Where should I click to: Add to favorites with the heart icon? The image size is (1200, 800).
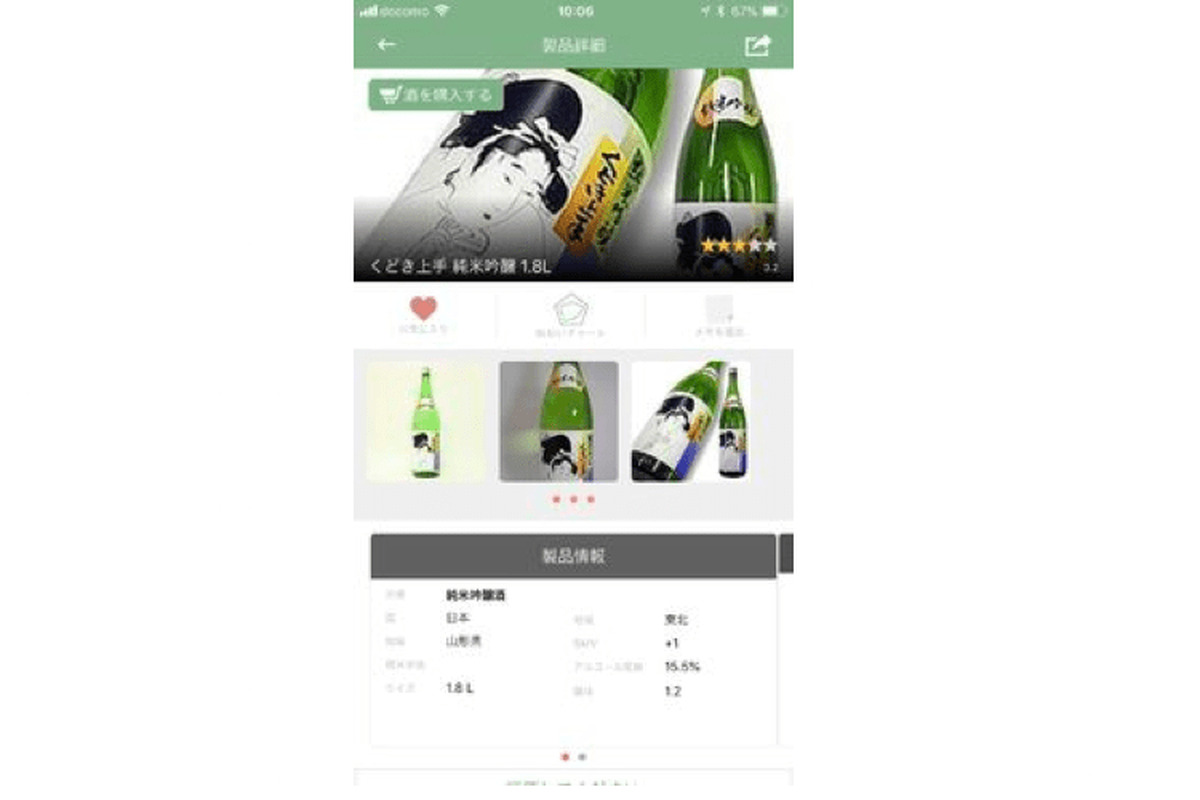(x=423, y=310)
